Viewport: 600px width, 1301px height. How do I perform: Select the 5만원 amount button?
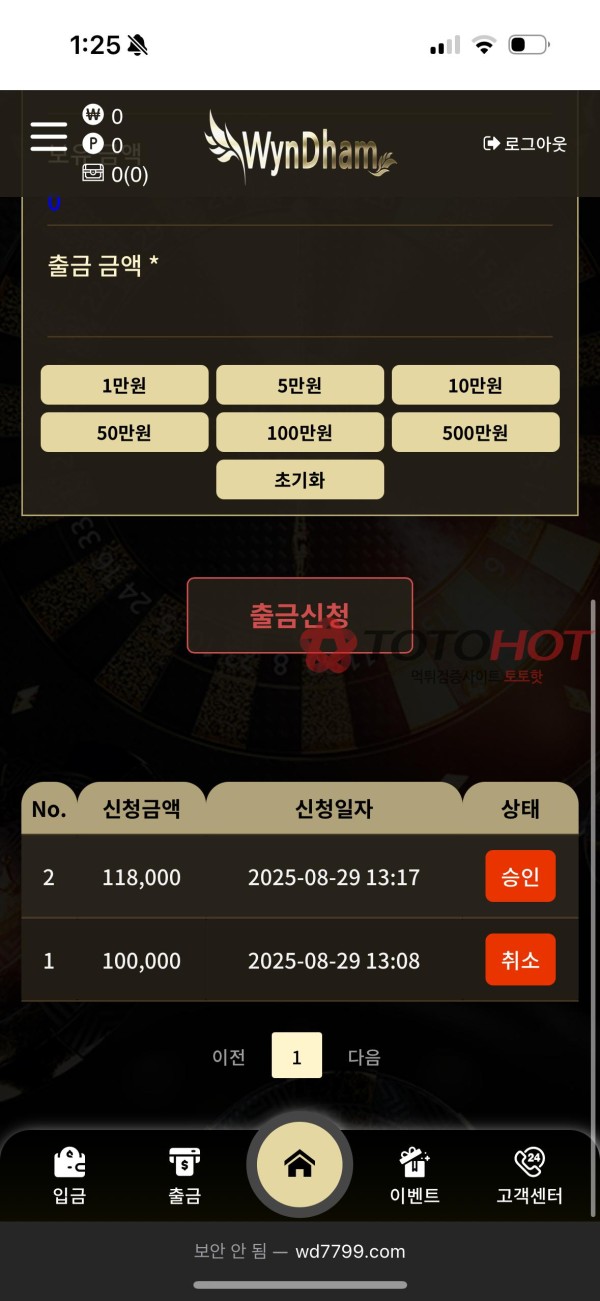click(299, 385)
